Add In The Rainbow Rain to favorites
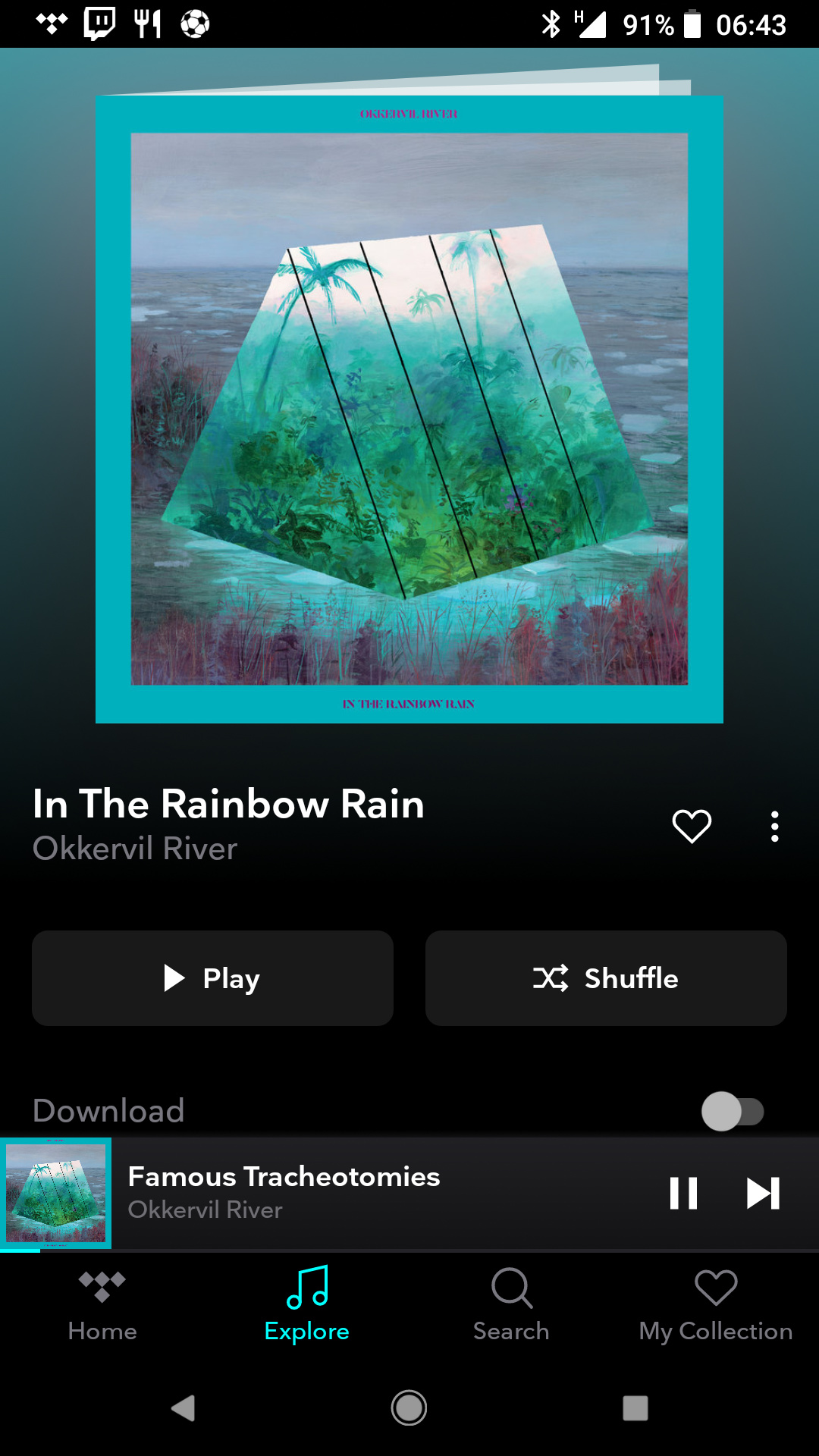The width and height of the screenshot is (819, 1456). [692, 826]
